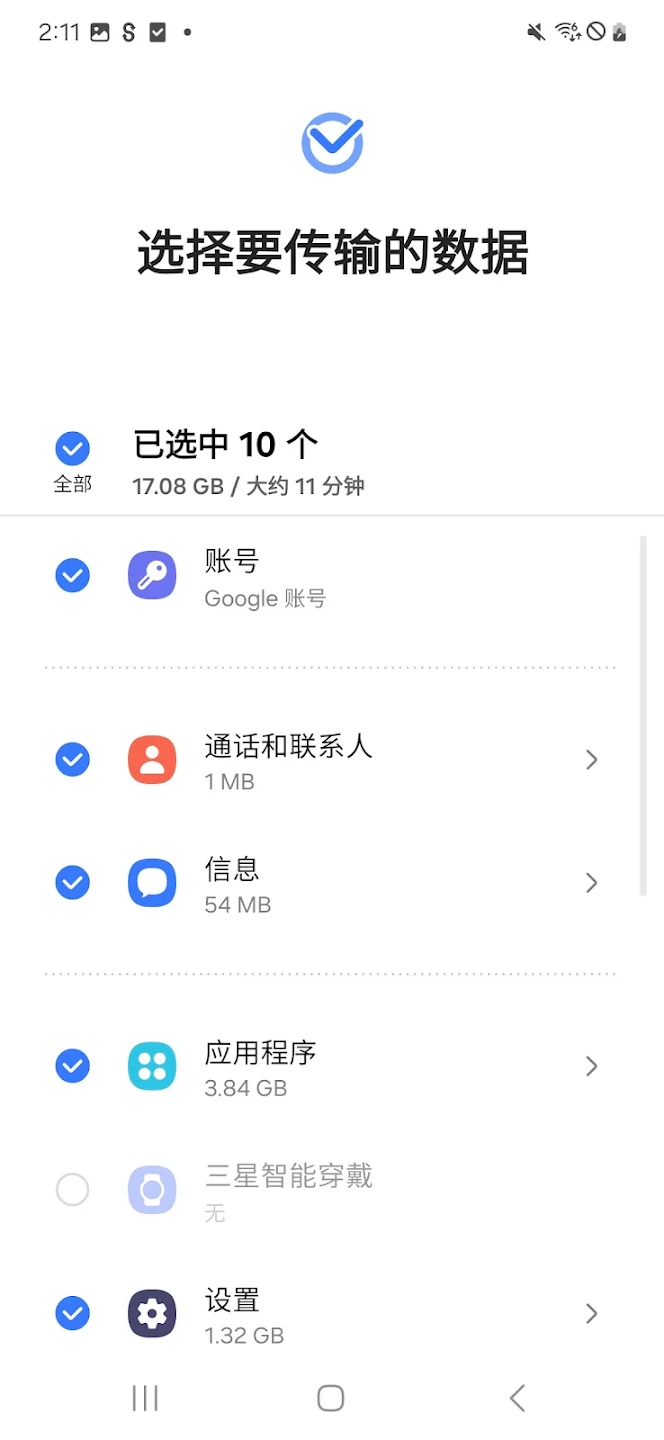Deselect the 应用程序 checkbox

point(72,1066)
